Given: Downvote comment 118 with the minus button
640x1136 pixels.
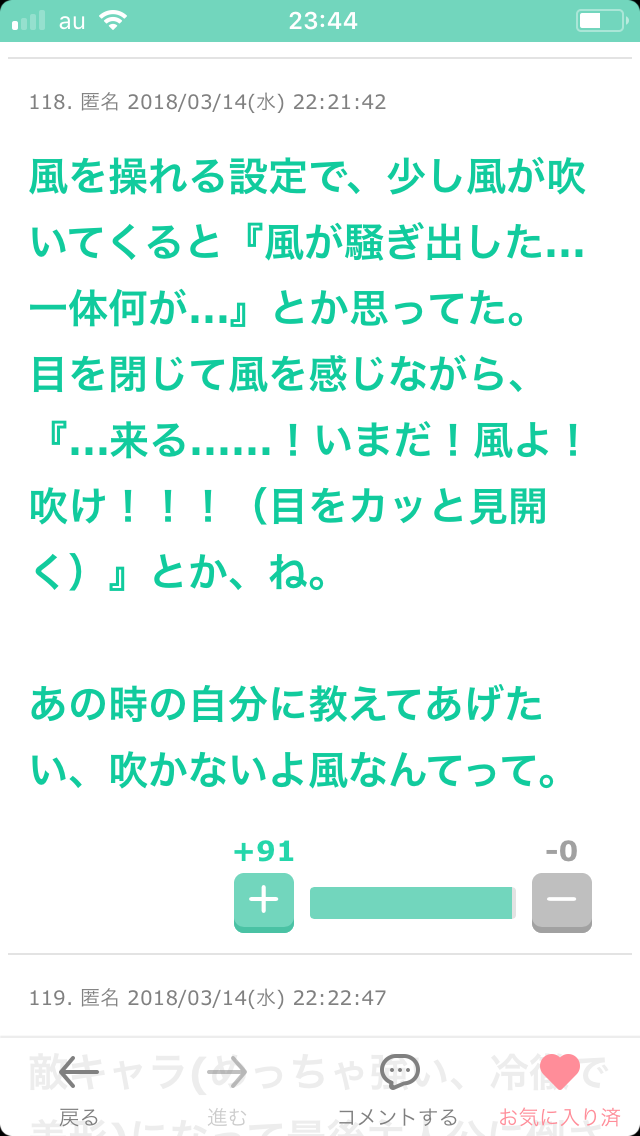Looking at the screenshot, I should tap(562, 902).
